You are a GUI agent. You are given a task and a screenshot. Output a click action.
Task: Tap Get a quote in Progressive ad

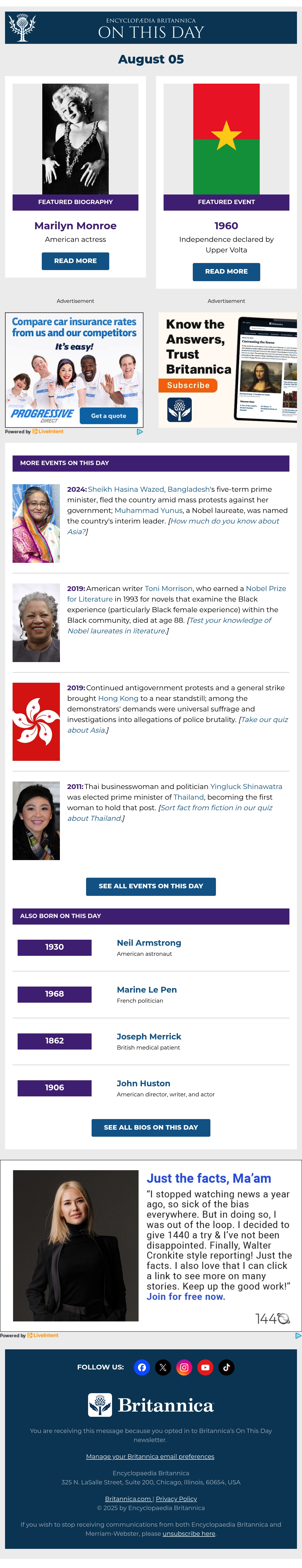[x=109, y=416]
